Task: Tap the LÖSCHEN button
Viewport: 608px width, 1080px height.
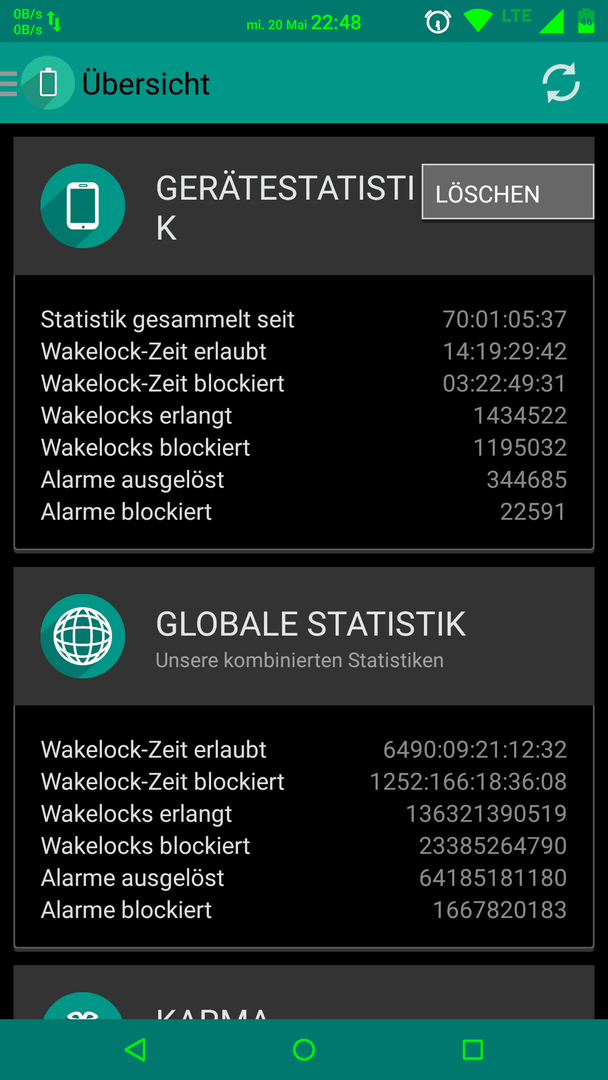Action: [x=507, y=192]
